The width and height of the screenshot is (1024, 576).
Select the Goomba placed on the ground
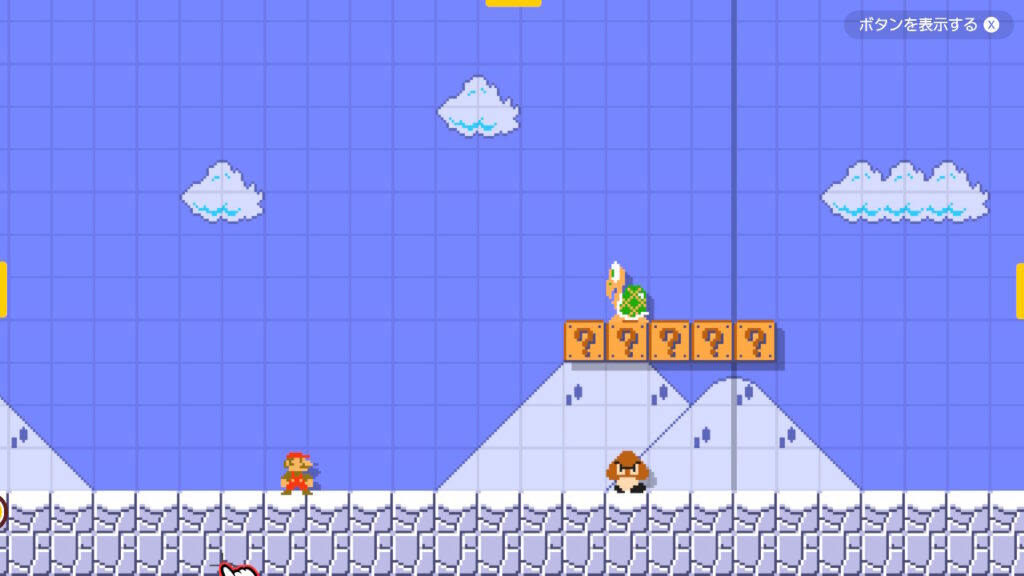[627, 471]
